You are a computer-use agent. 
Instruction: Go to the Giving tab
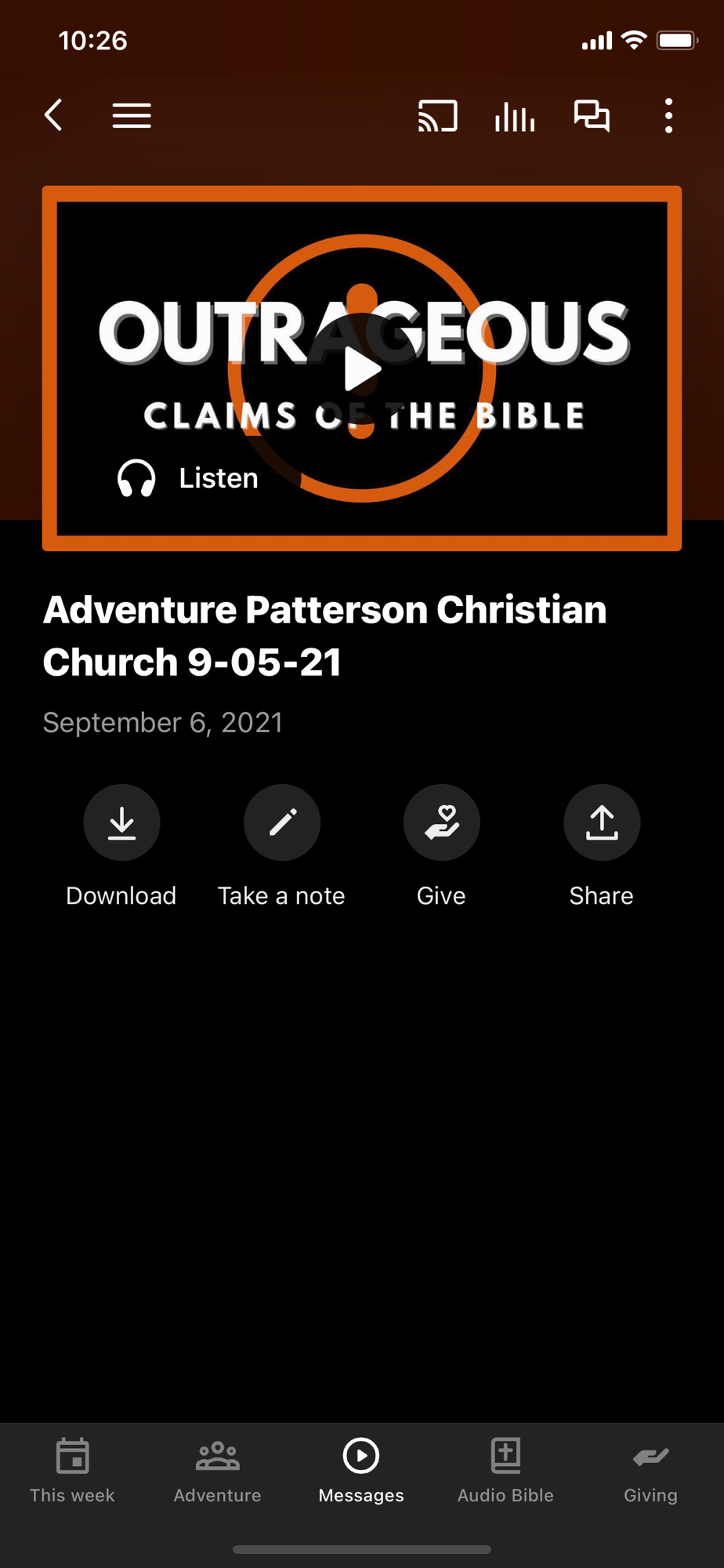click(x=650, y=1471)
